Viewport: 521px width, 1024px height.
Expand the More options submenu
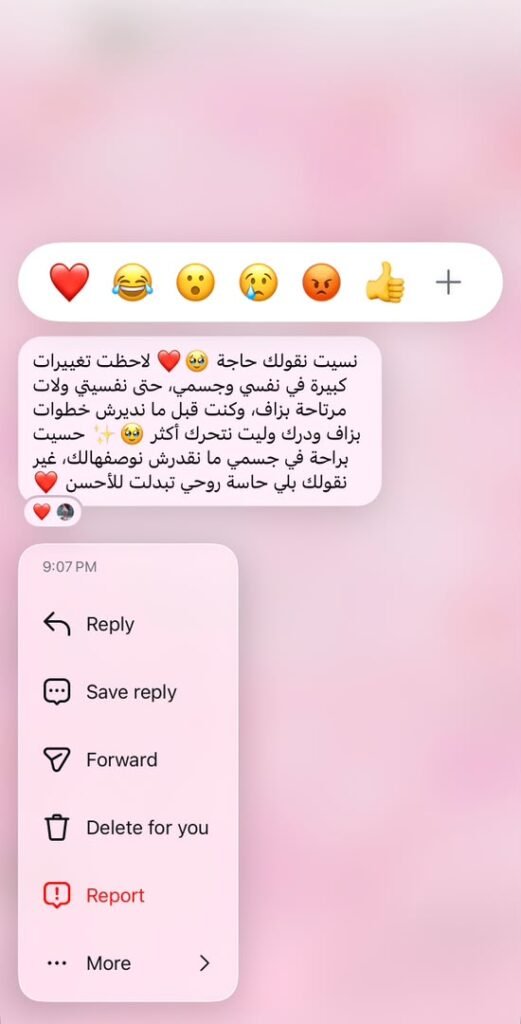(128, 963)
